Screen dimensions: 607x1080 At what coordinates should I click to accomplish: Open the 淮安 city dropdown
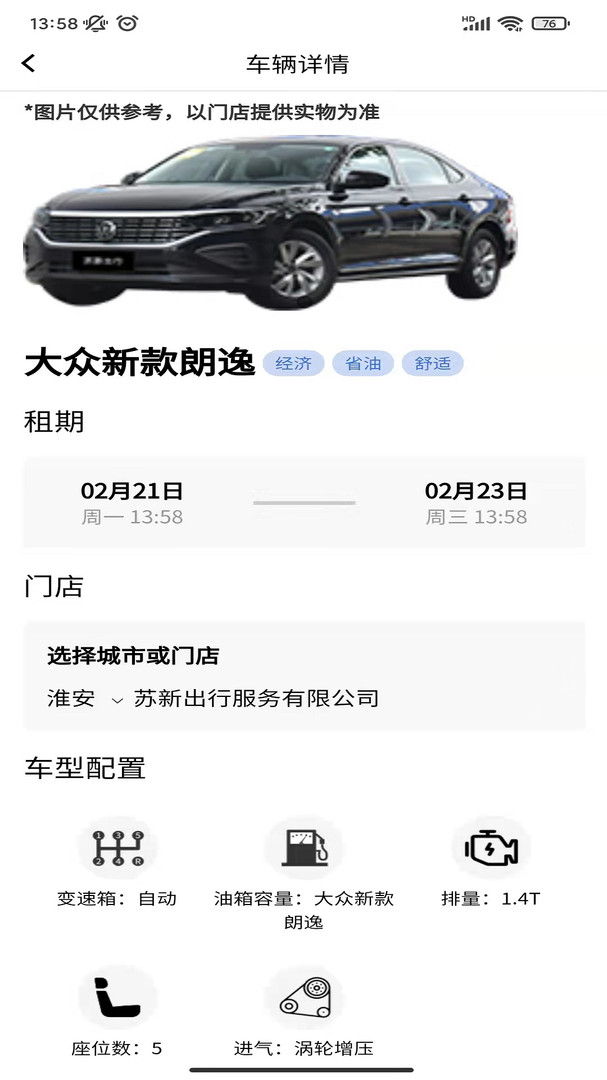pos(85,699)
